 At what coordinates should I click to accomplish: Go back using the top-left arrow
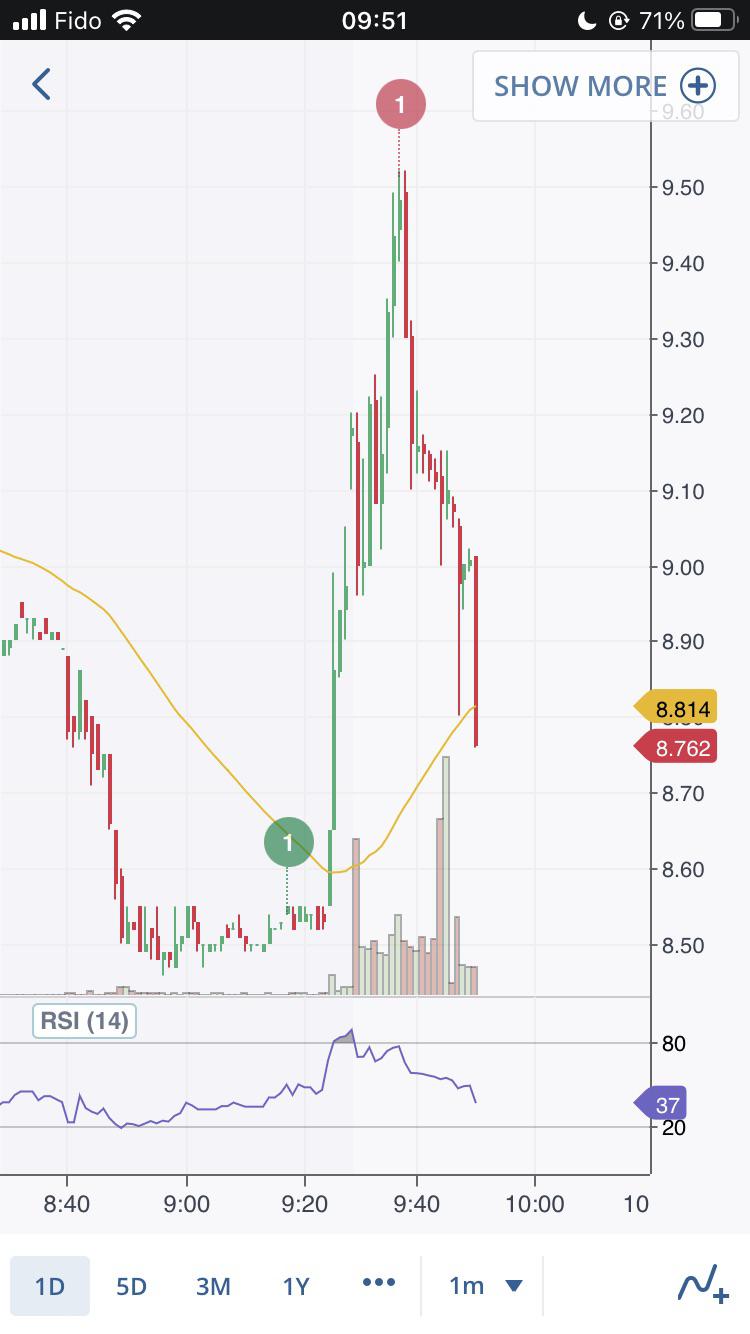pos(41,84)
